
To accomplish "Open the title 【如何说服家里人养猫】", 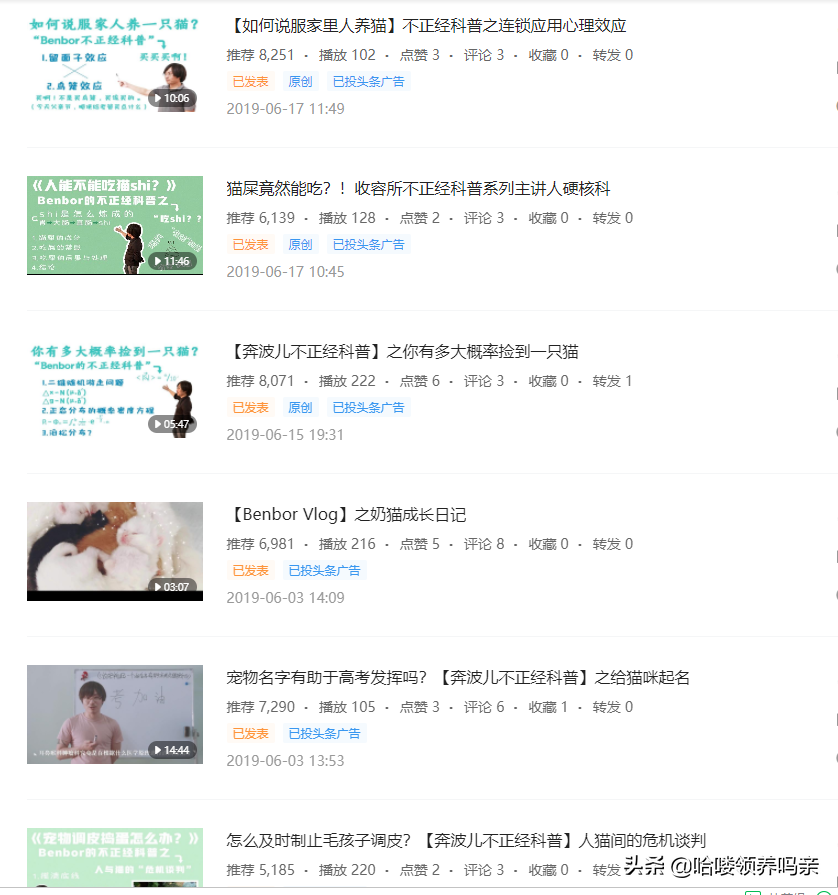I will 426,26.
